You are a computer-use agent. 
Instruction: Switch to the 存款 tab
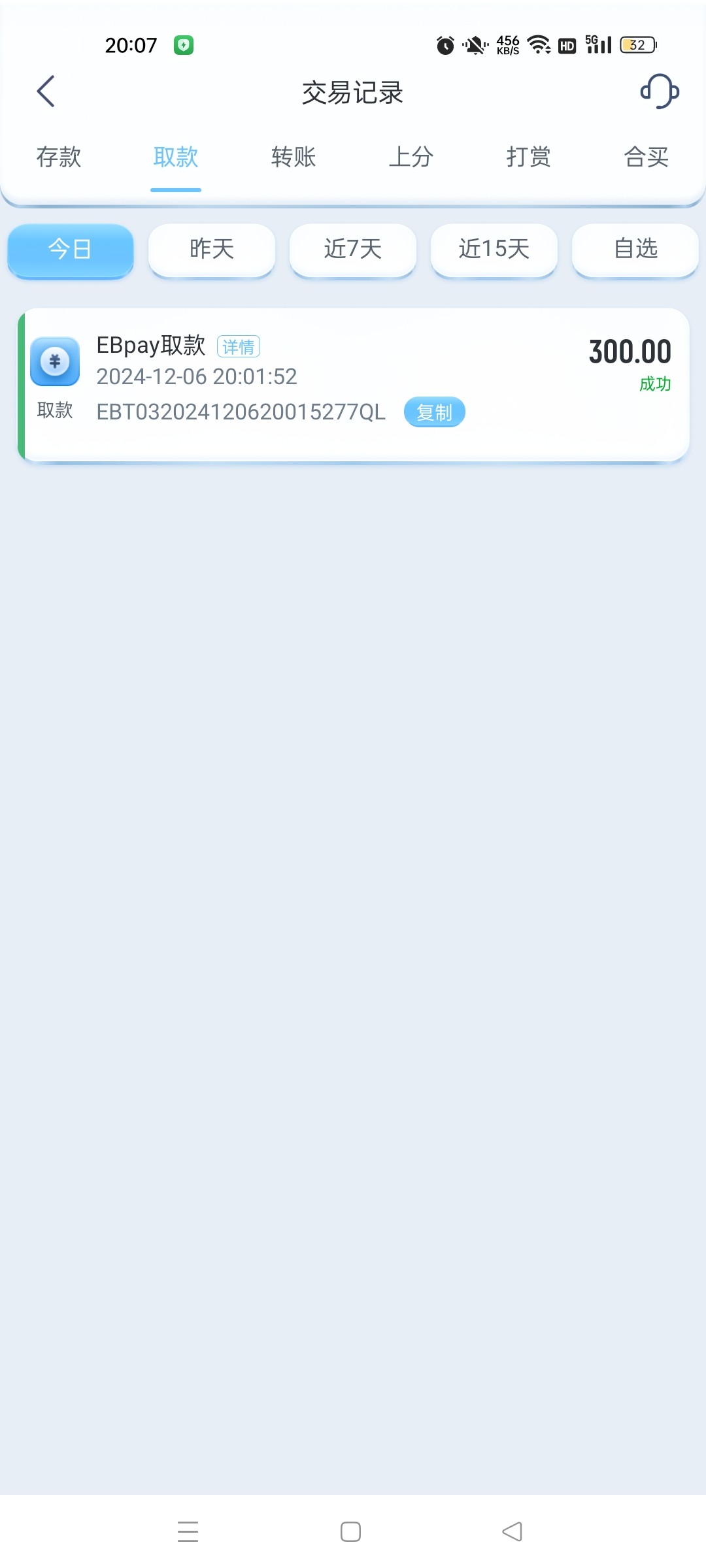(59, 157)
